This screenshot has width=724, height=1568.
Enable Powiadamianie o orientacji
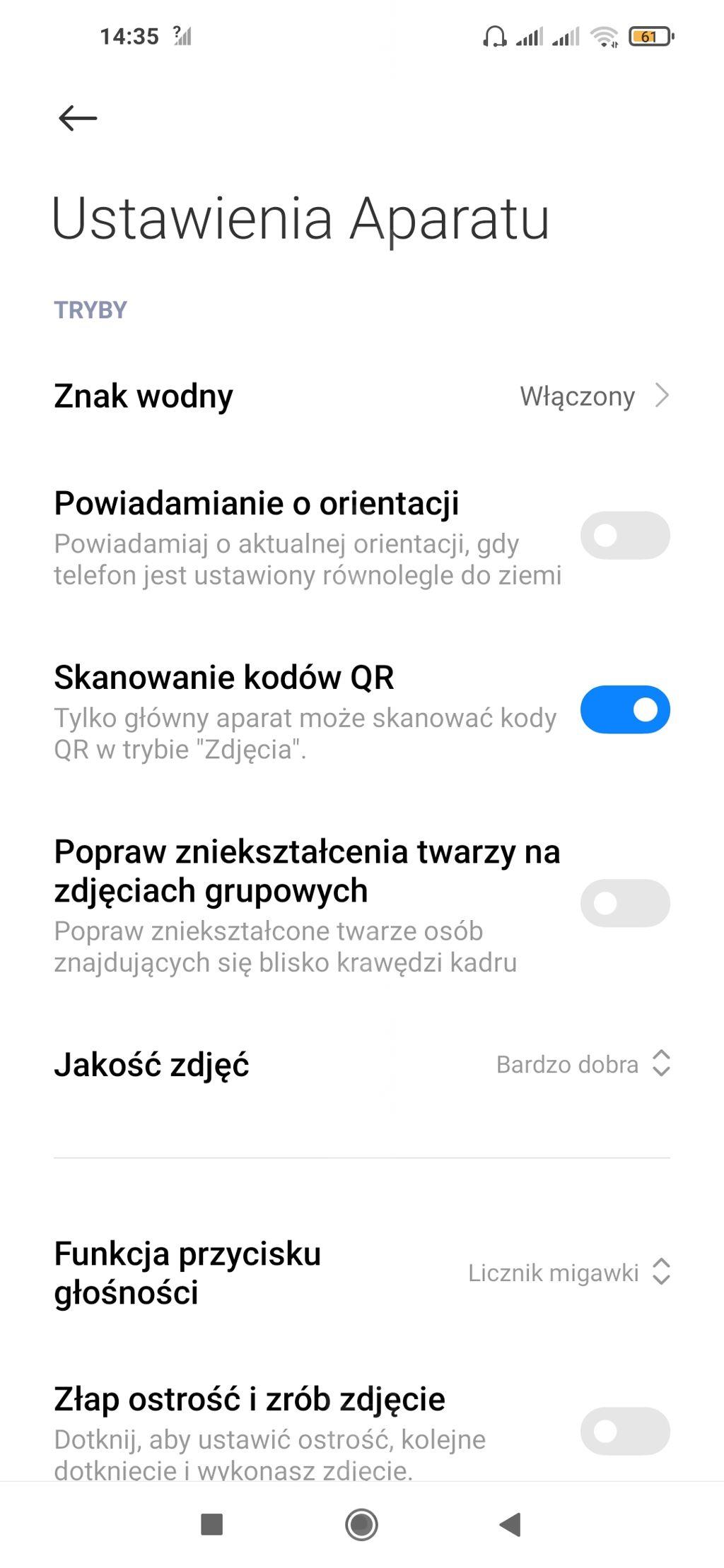tap(624, 536)
